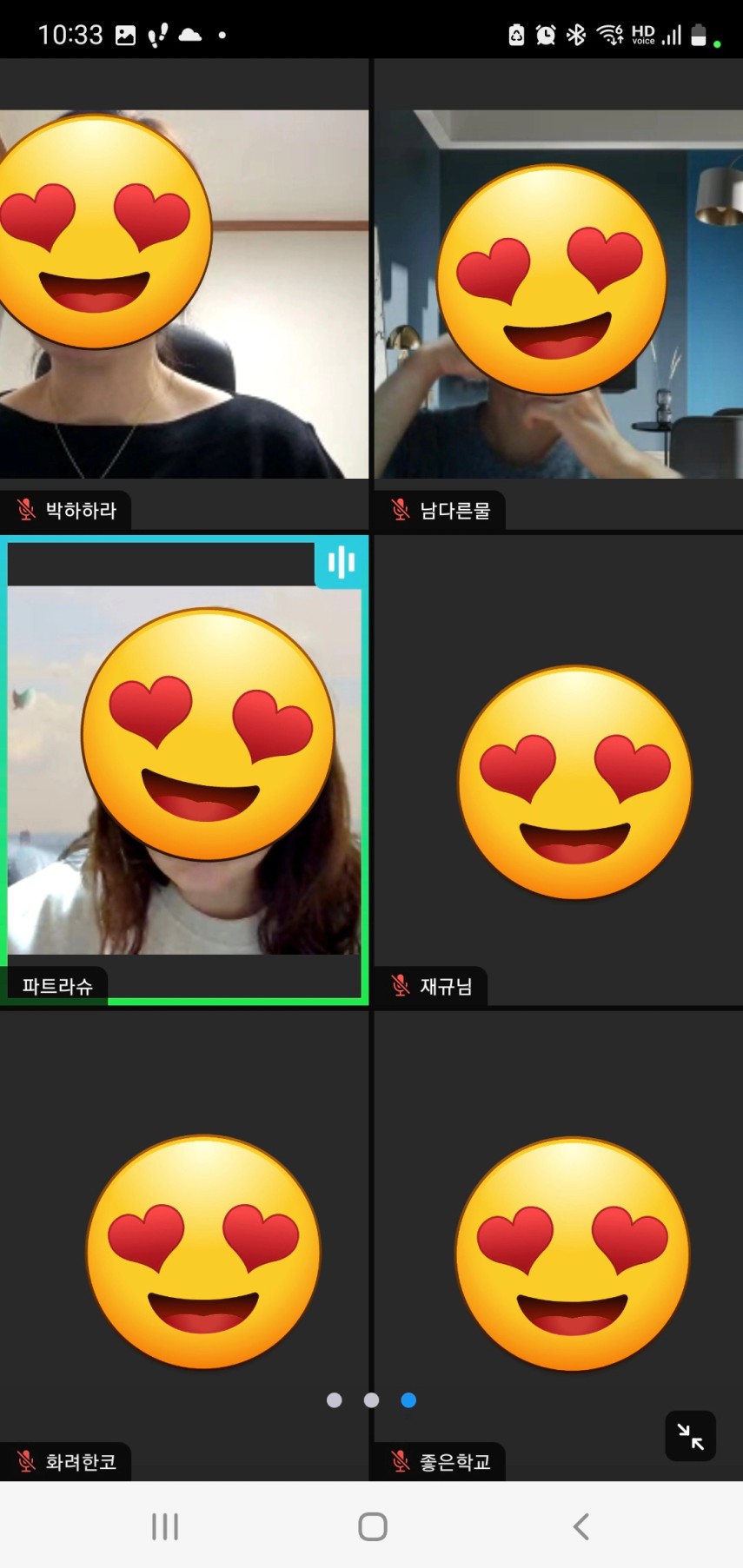Select 좋은학교's participant tile
The image size is (743, 1568).
(558, 1246)
